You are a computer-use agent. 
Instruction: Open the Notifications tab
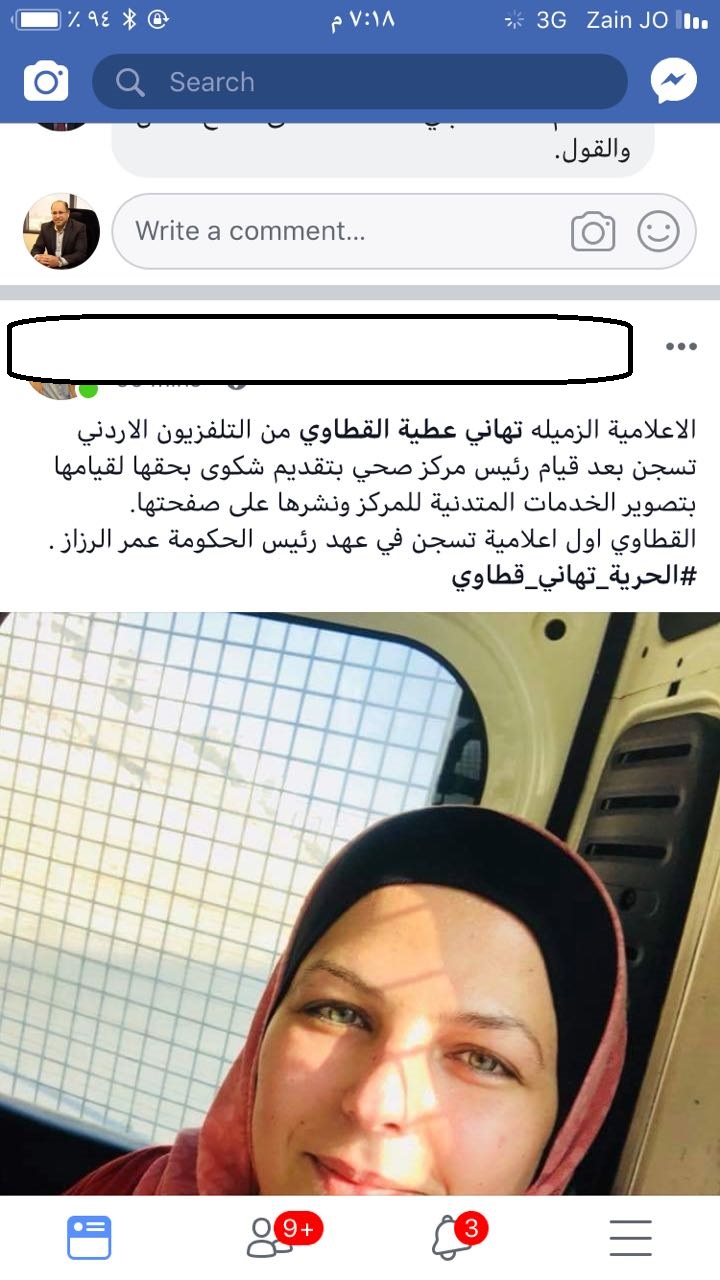click(x=452, y=1238)
